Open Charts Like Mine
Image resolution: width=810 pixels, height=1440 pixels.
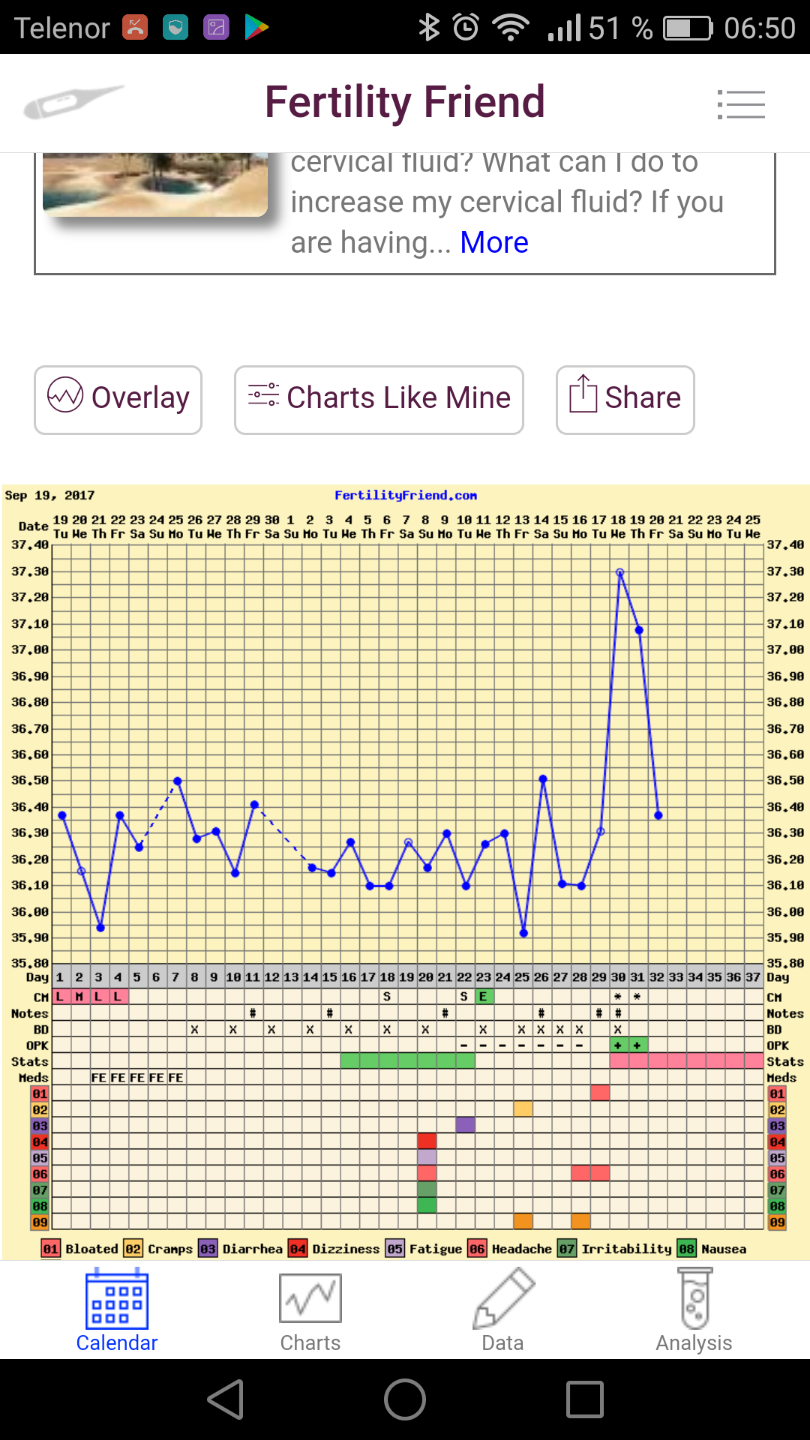point(379,399)
